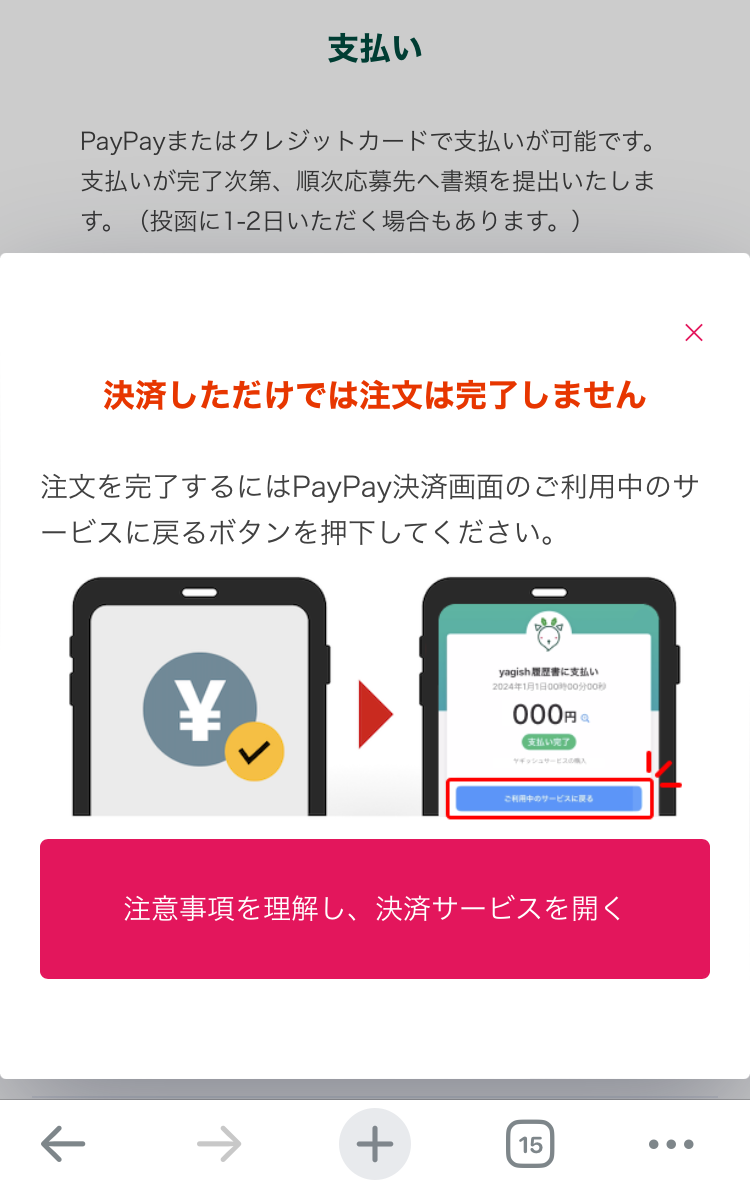Tap 注意事項を理解し、決済サービスを開く button
Screen dimensions: 750x1188
tap(375, 909)
